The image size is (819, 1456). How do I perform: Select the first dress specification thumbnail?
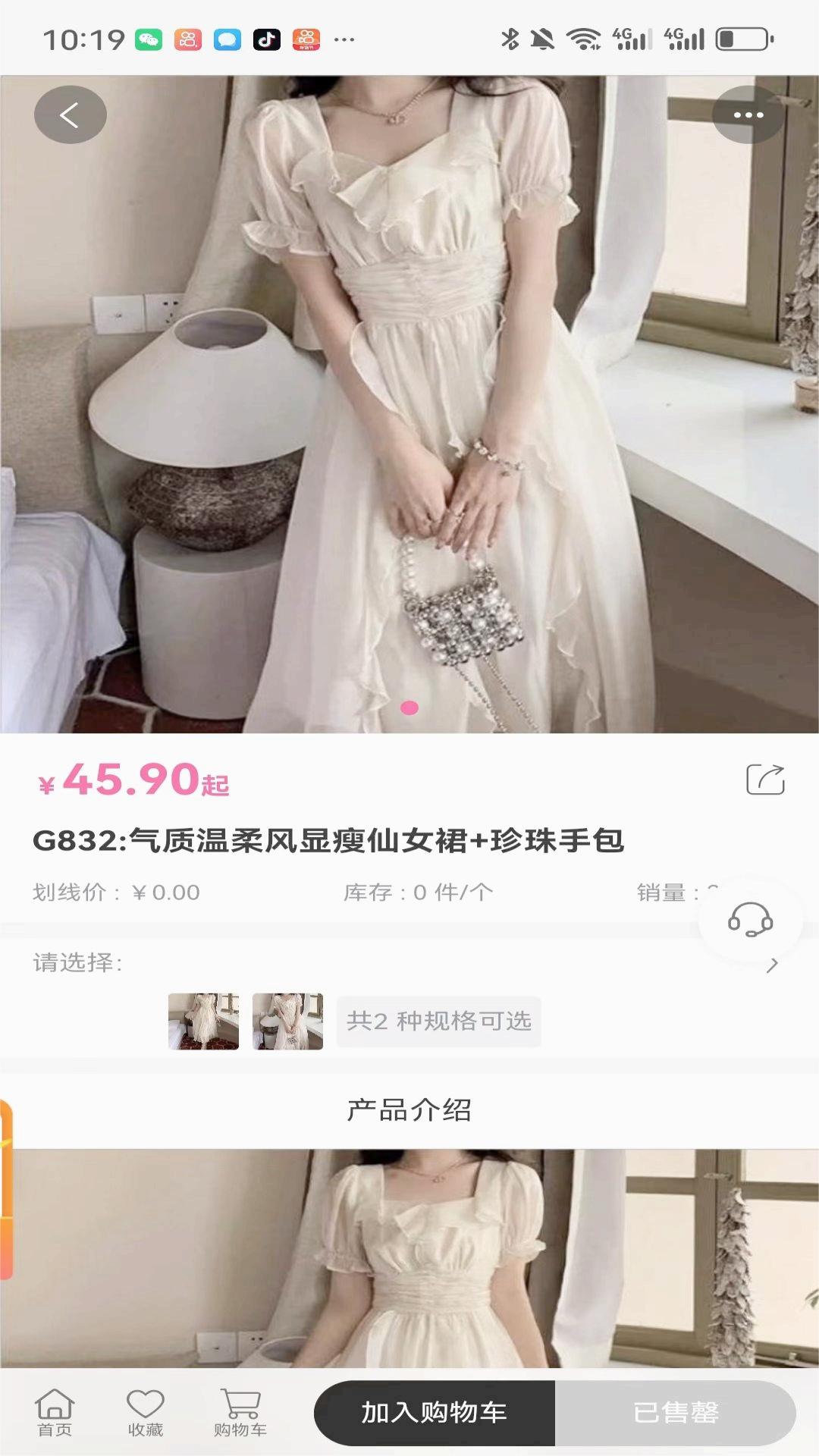[x=202, y=1021]
